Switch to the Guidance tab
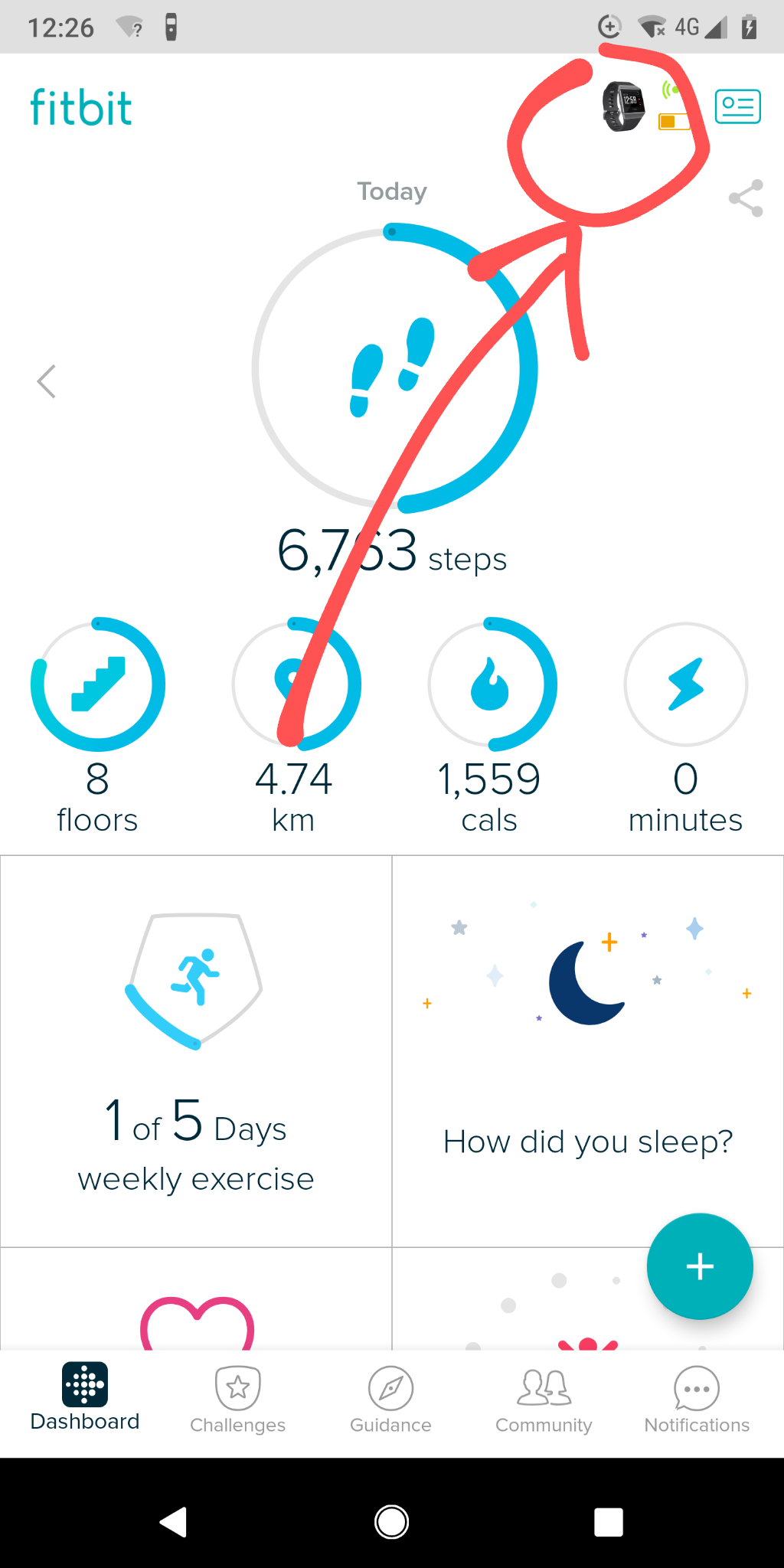 tap(390, 1400)
